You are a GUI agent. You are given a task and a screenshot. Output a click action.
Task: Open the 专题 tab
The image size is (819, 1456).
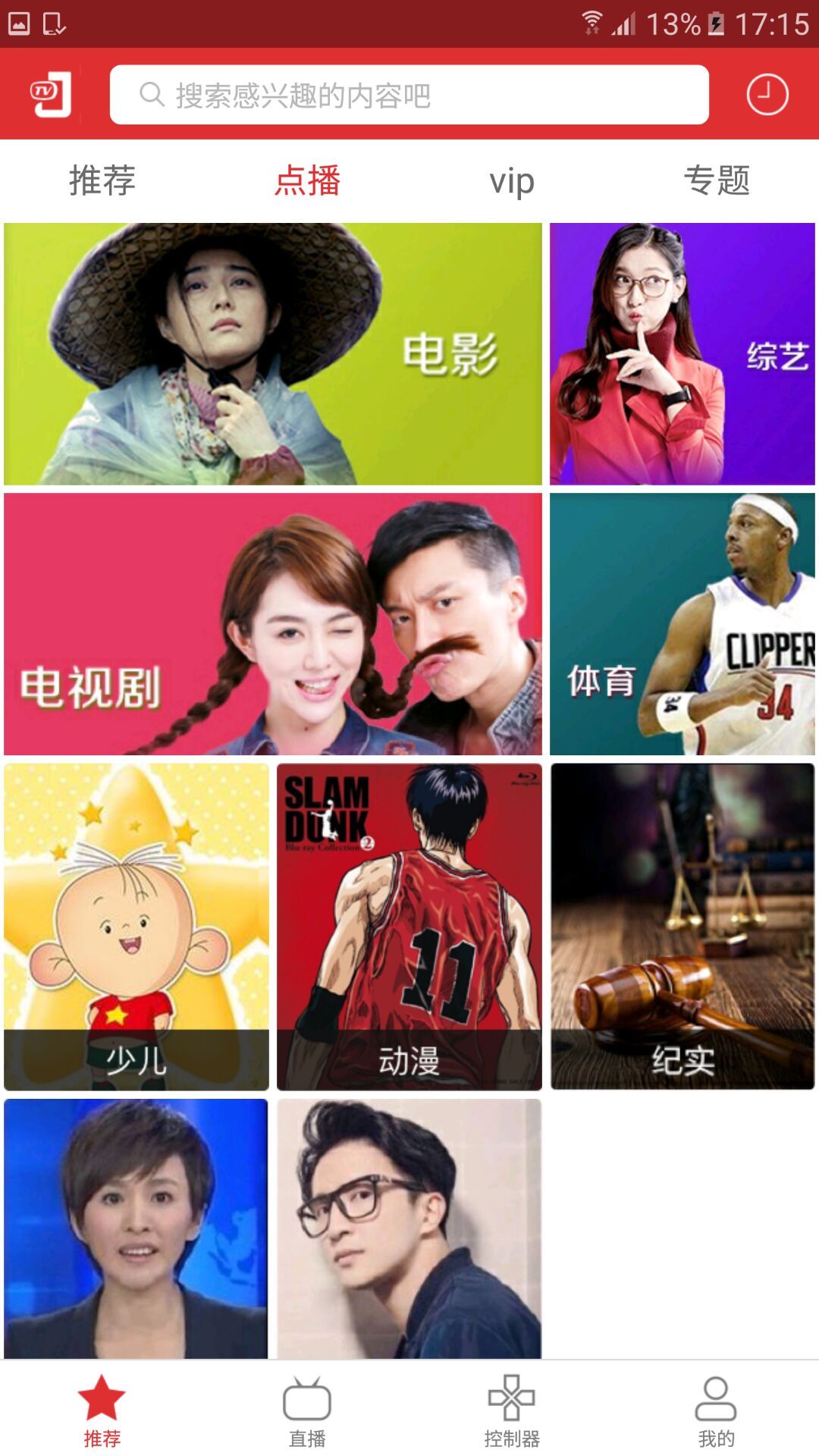point(718,180)
